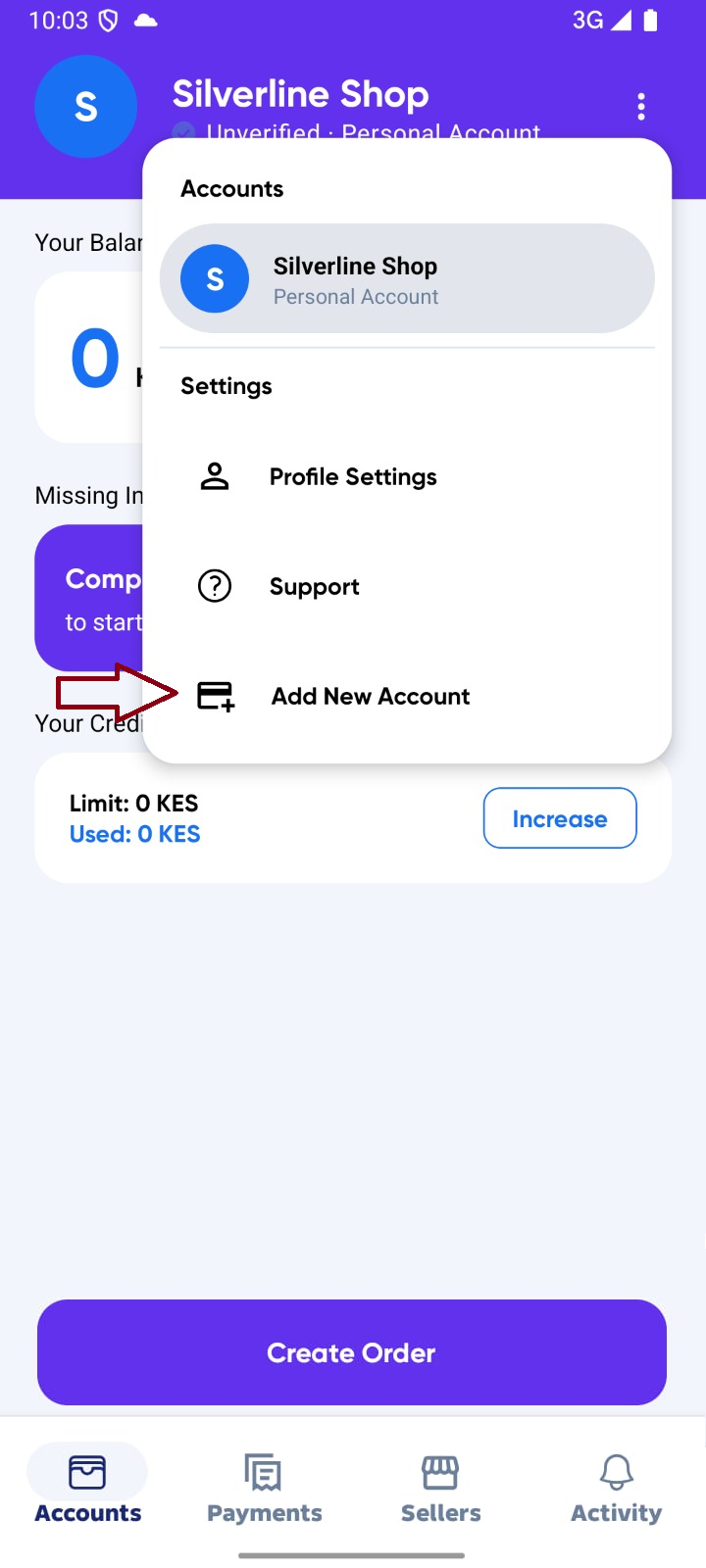Tap the Silverline Shop avatar in the header
The image size is (706, 1568).
click(86, 107)
